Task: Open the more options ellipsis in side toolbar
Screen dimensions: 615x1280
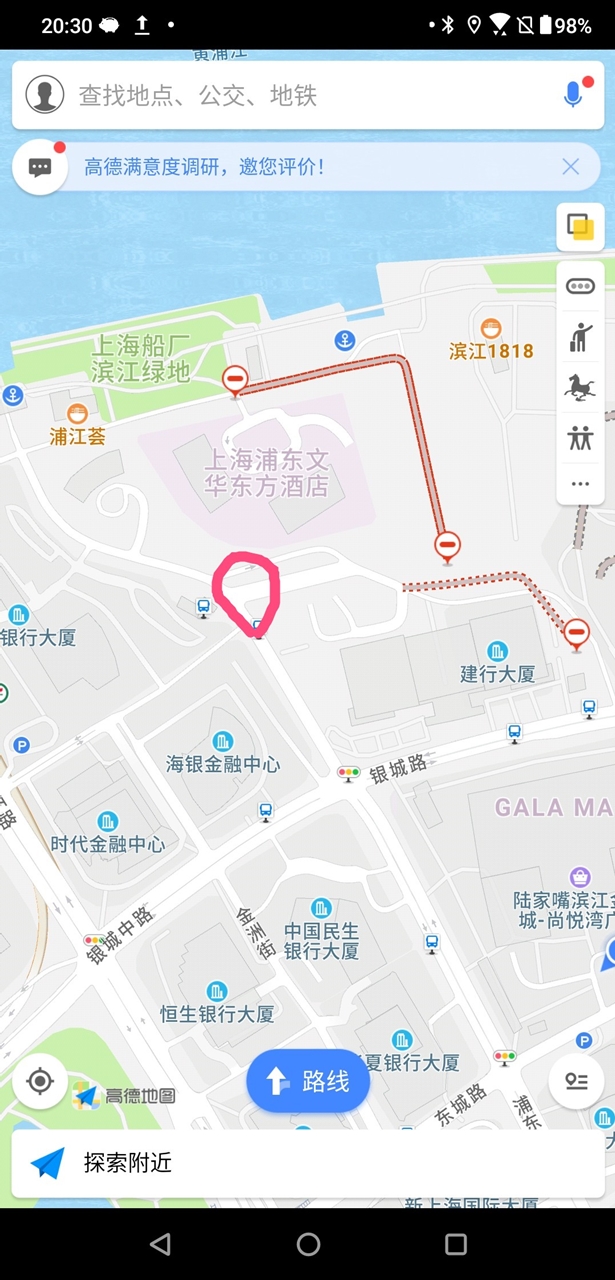Action: click(x=580, y=484)
